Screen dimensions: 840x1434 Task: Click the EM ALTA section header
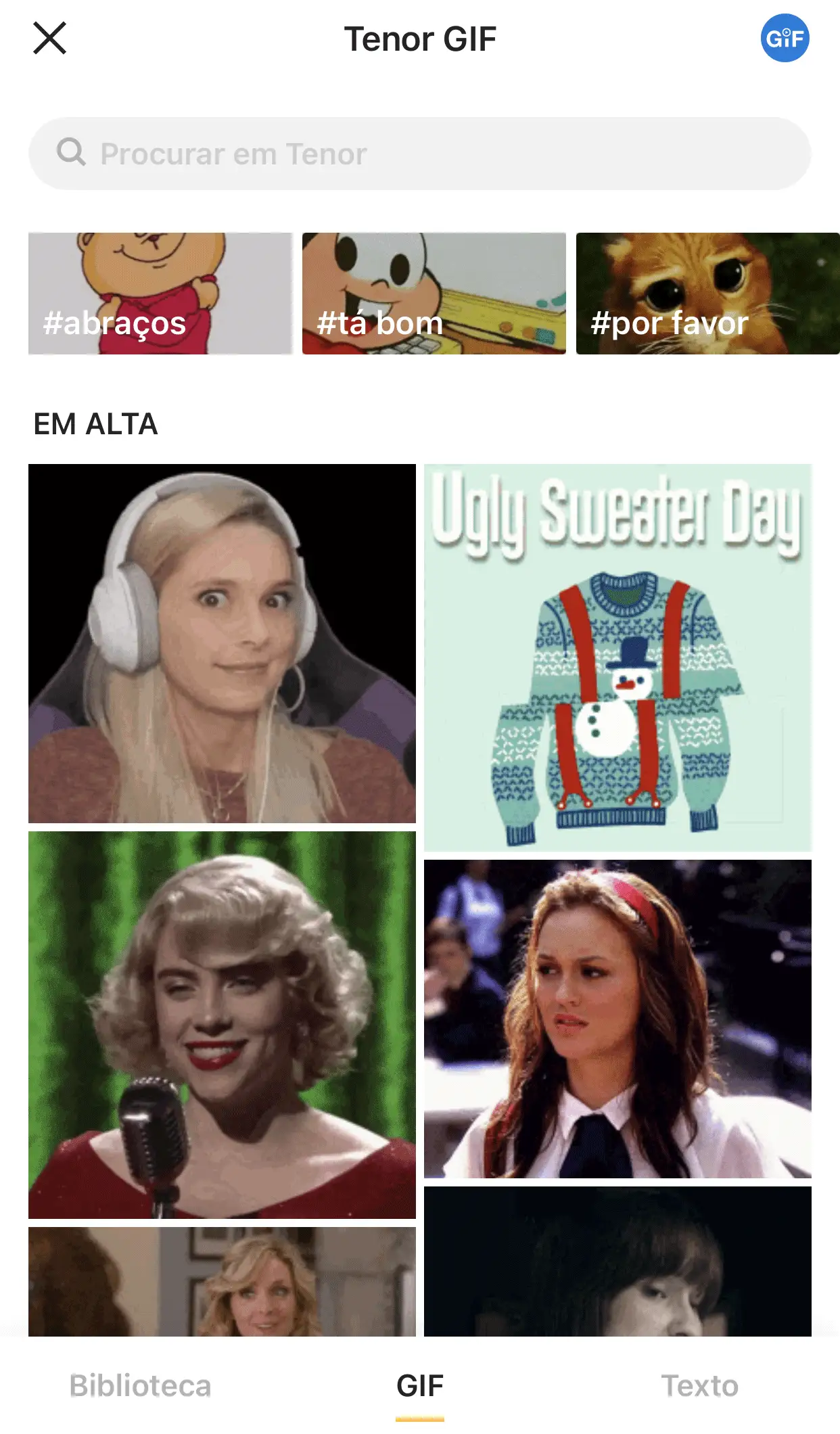tap(96, 423)
